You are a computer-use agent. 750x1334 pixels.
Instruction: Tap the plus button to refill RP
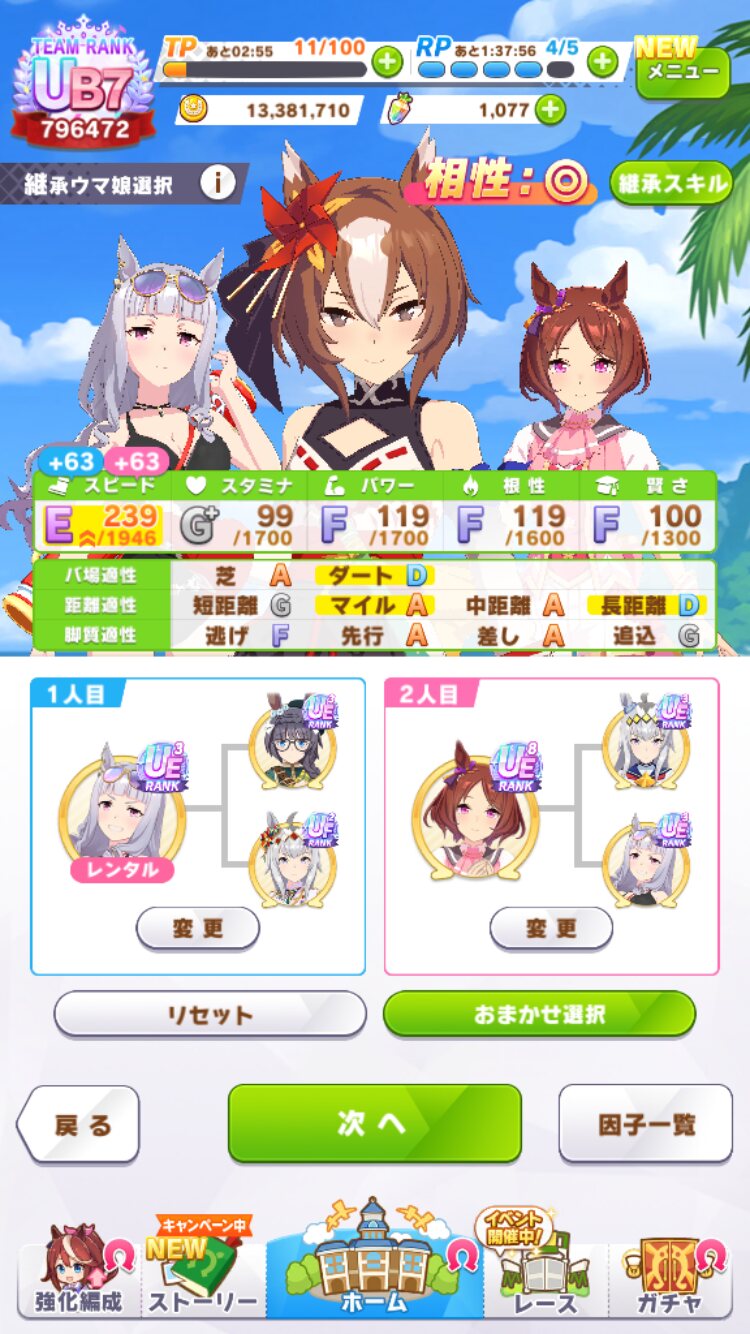coord(602,62)
